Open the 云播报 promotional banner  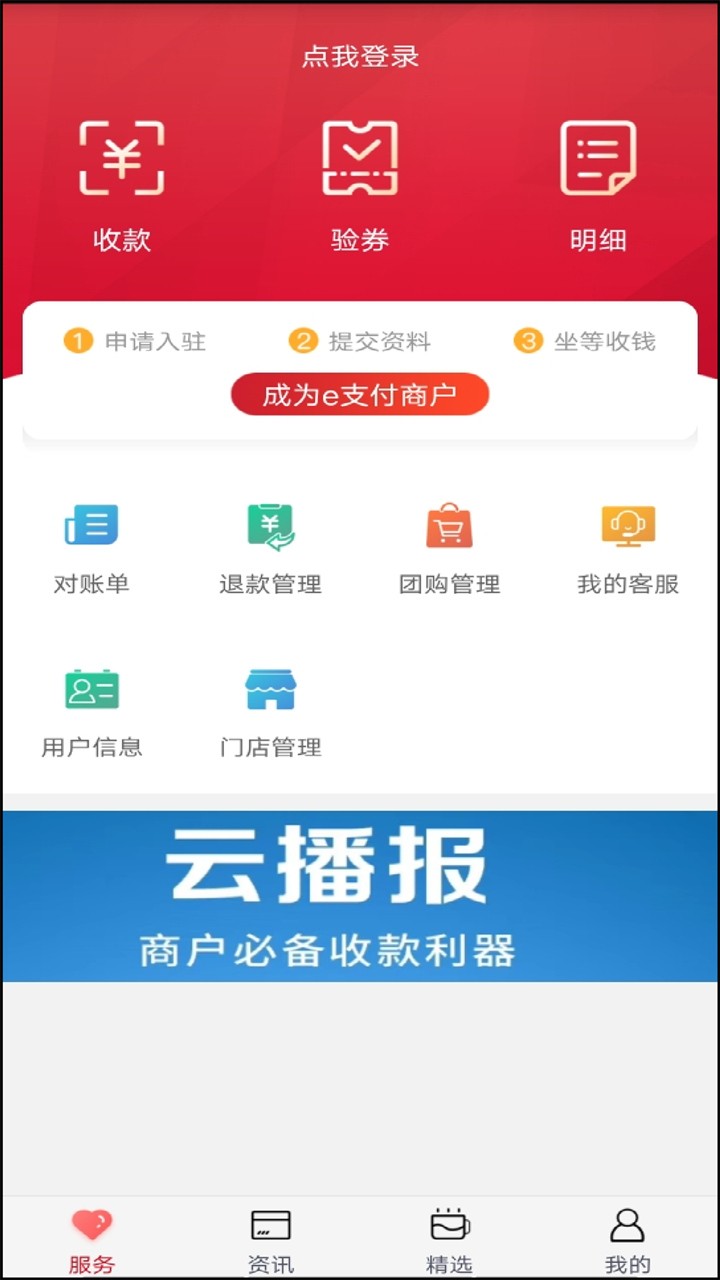click(360, 893)
